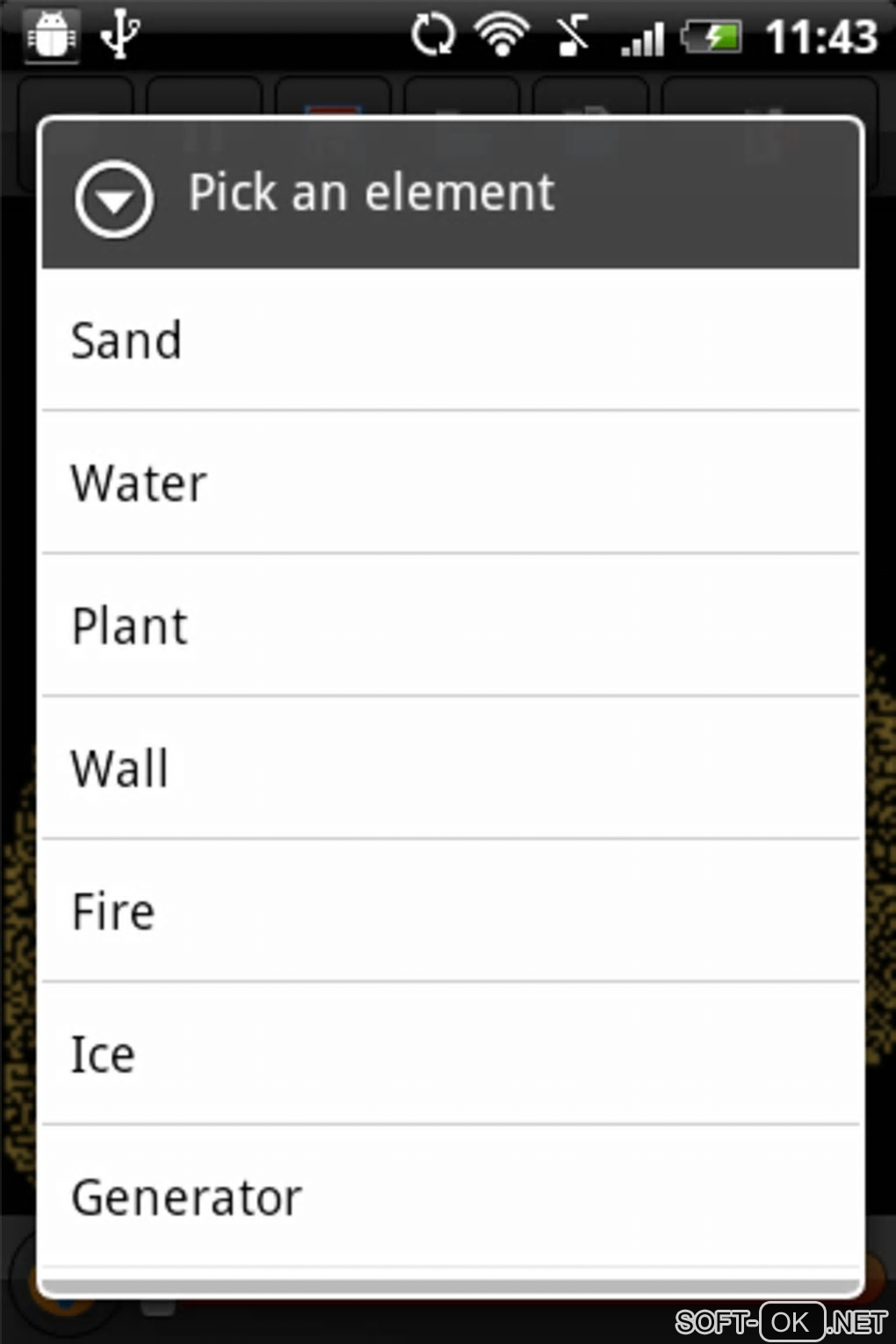Pick Plant as the element
Viewport: 896px width, 1344px height.
coord(448,625)
